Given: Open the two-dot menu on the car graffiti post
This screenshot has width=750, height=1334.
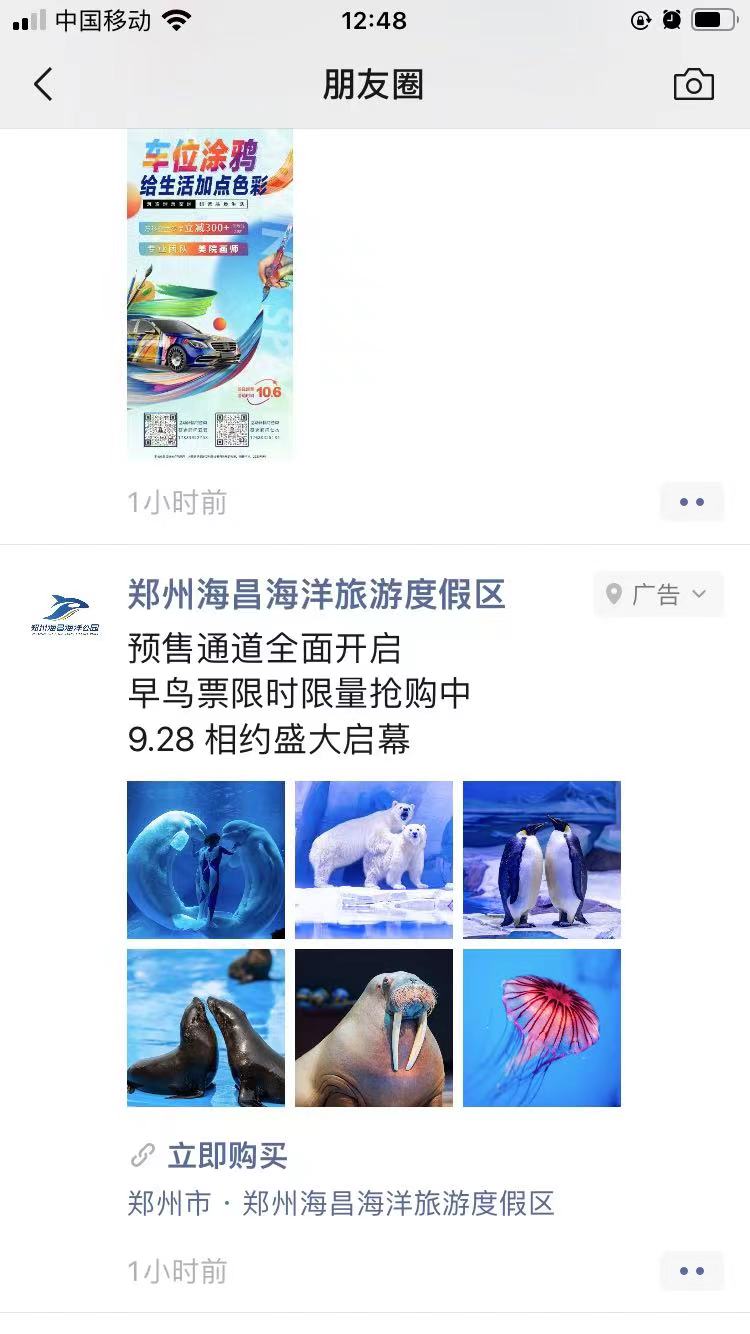Looking at the screenshot, I should (691, 501).
